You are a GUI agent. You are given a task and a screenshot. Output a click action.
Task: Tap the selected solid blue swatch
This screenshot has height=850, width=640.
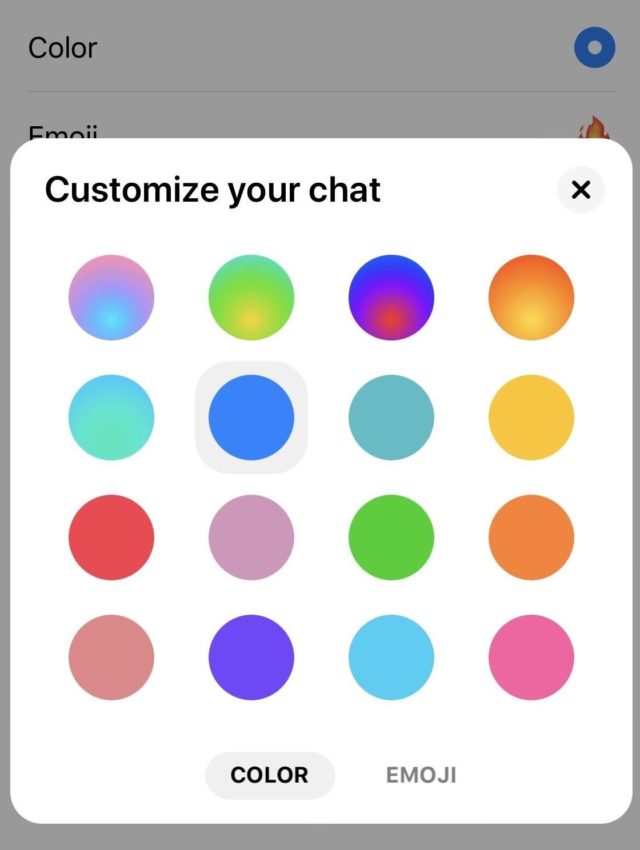(251, 417)
